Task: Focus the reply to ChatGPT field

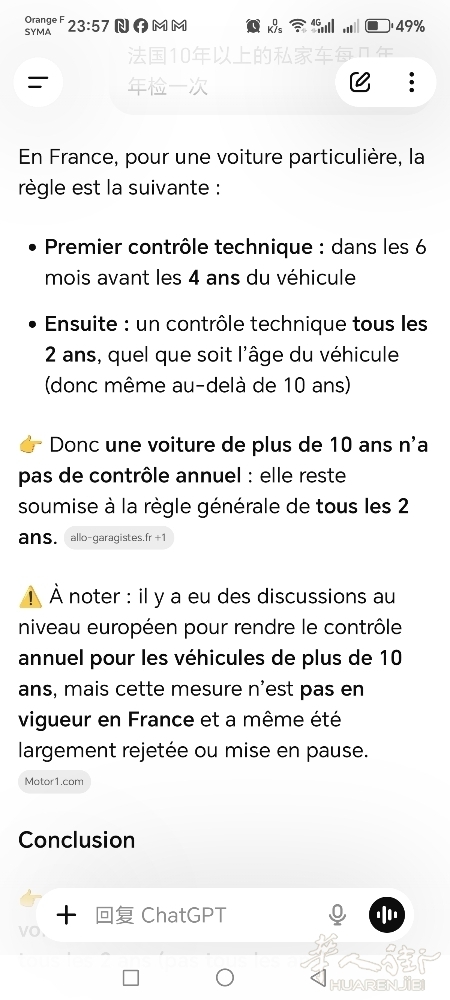Action: pyautogui.click(x=204, y=915)
